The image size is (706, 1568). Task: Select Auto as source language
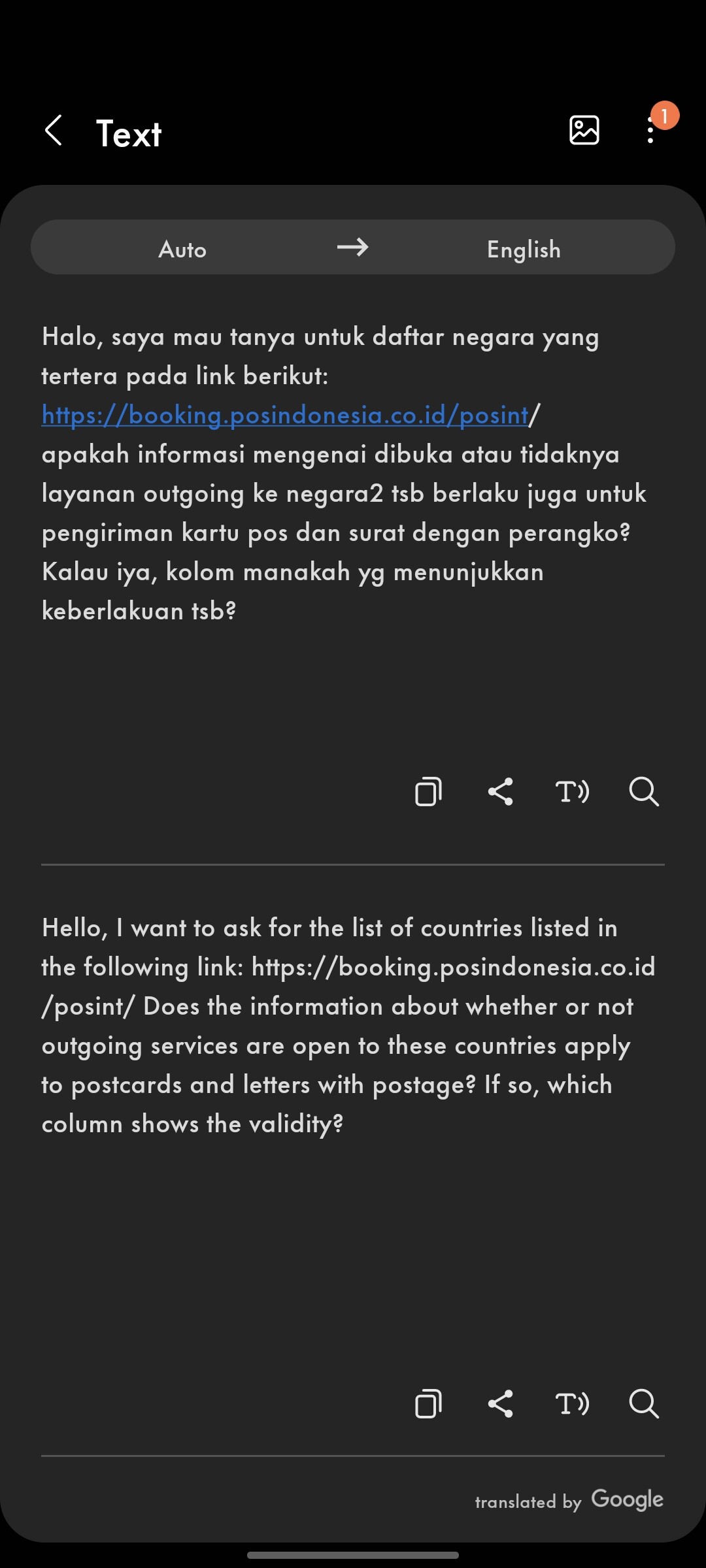182,249
